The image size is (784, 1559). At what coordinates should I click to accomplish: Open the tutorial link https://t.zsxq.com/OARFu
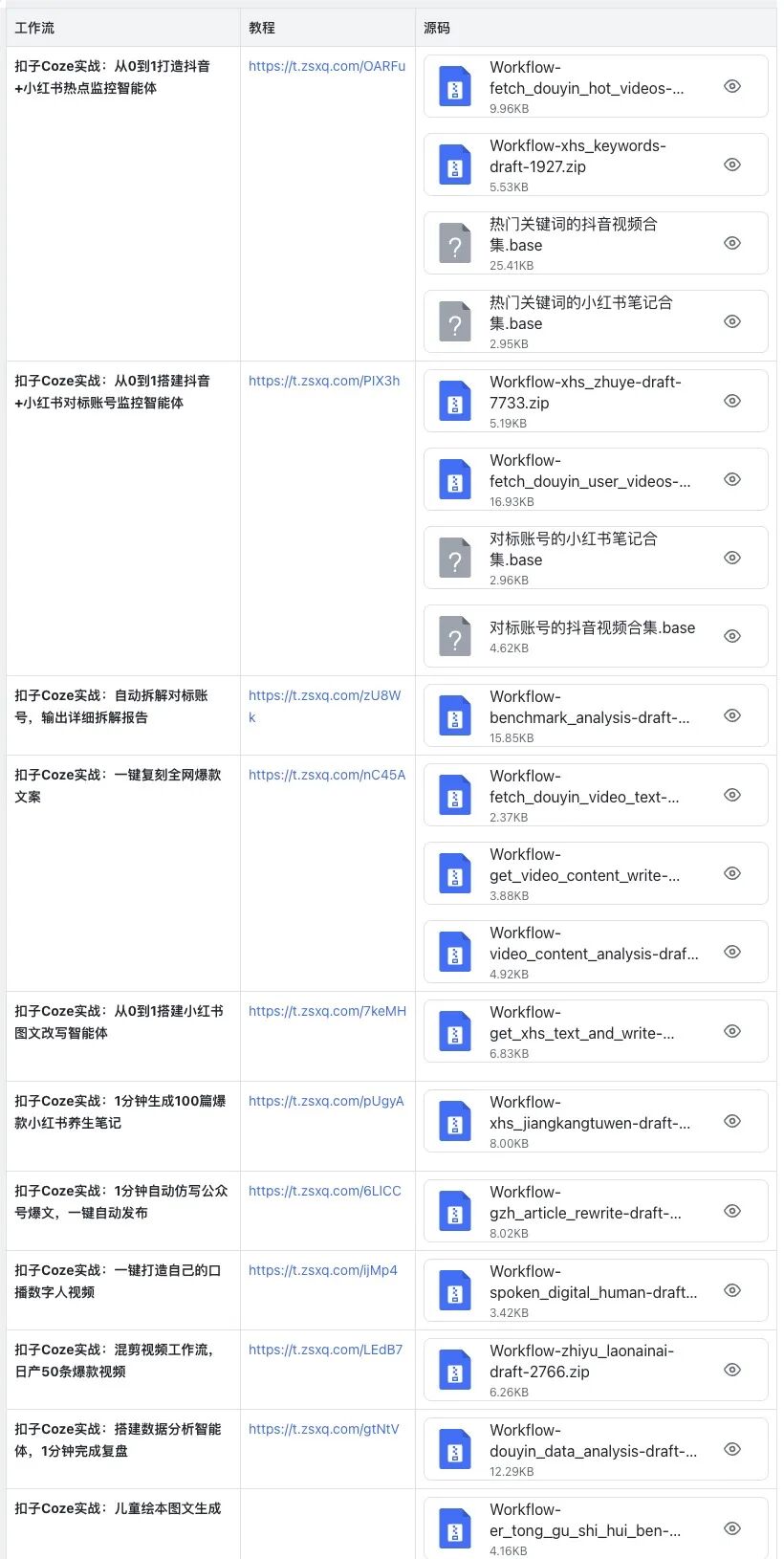tap(327, 67)
